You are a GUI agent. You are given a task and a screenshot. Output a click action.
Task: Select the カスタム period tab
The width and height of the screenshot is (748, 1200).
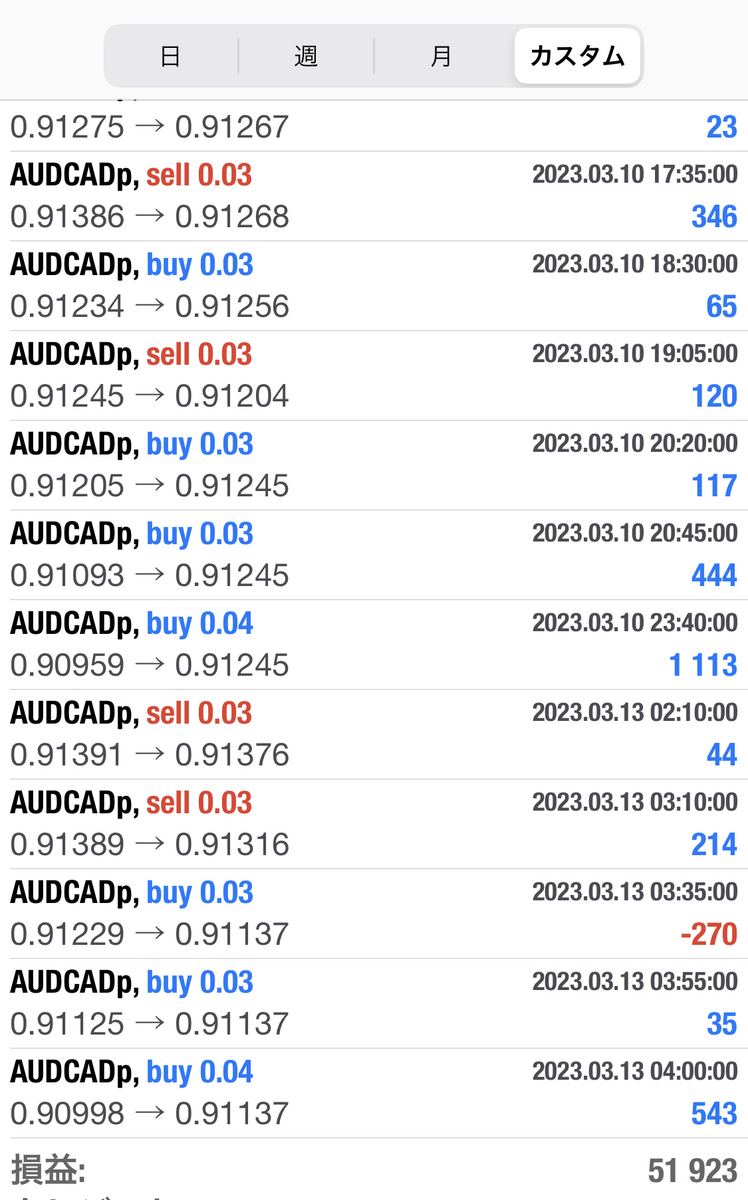click(x=577, y=56)
